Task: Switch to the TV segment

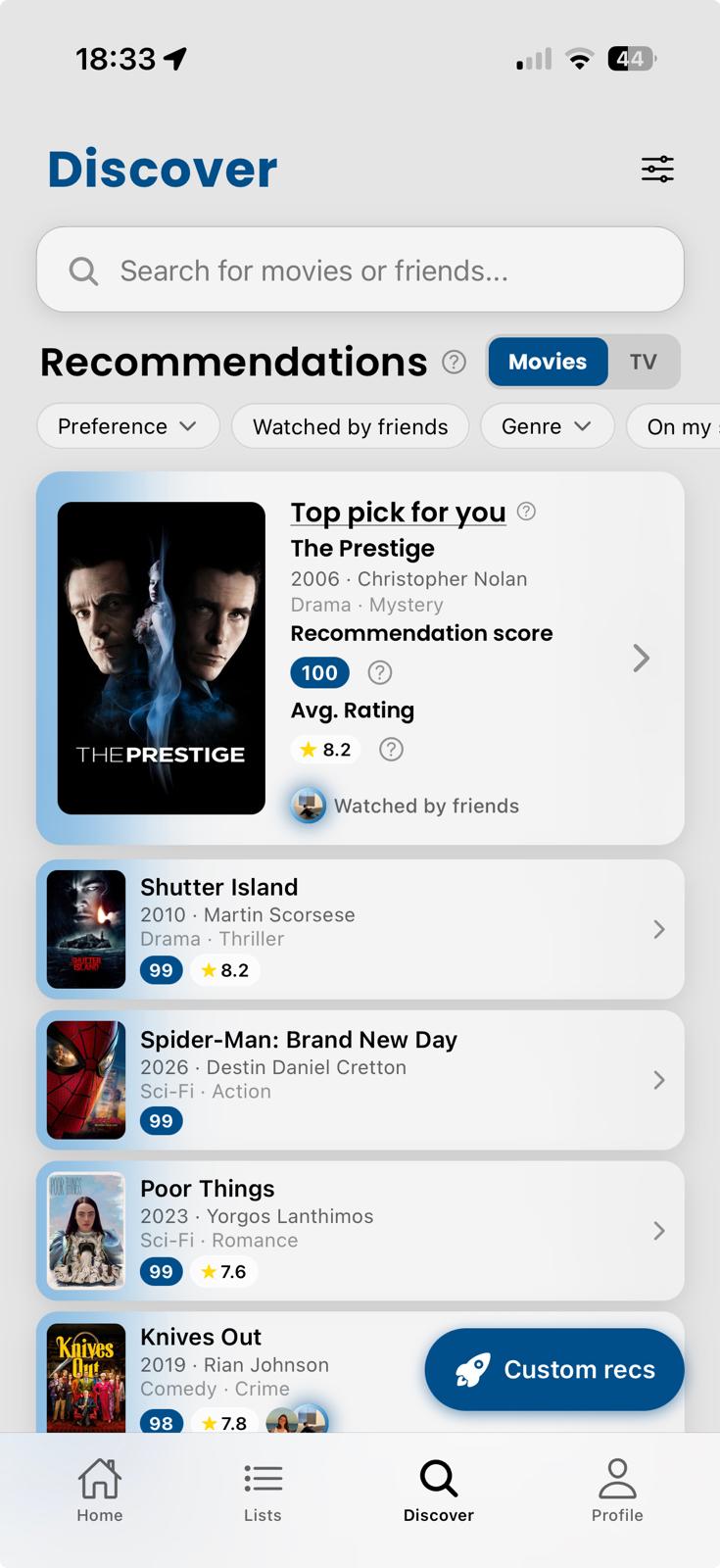Action: (643, 362)
